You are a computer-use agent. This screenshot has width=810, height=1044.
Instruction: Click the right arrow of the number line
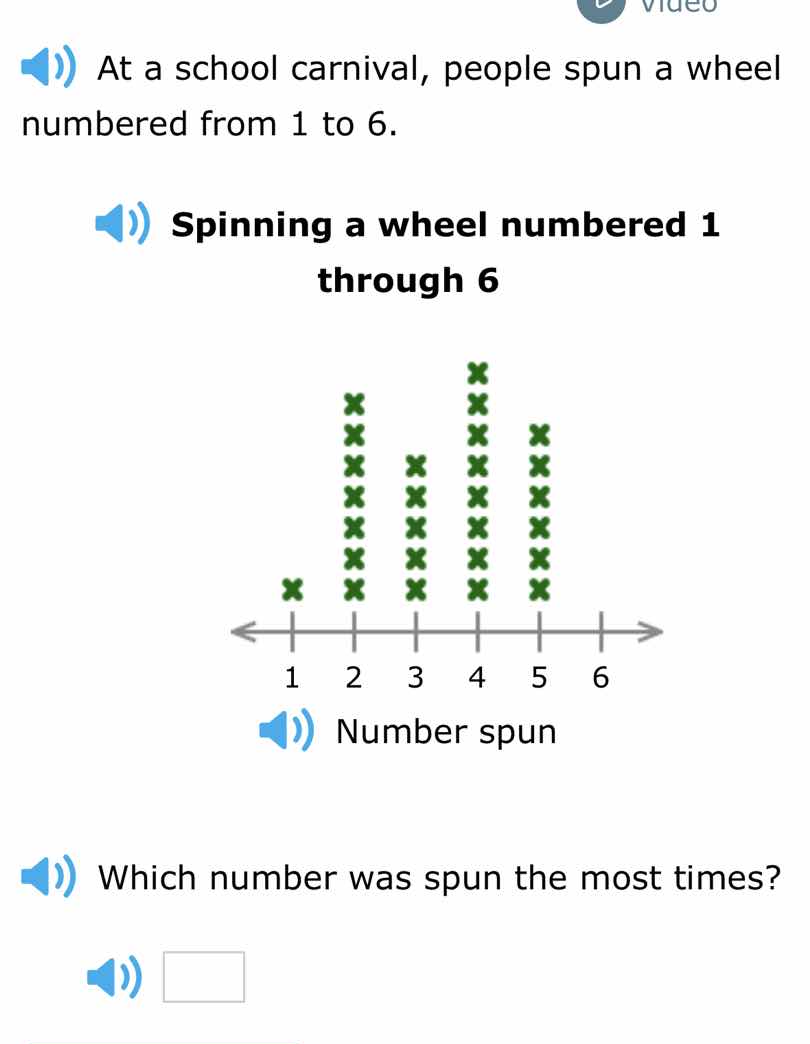pos(650,630)
